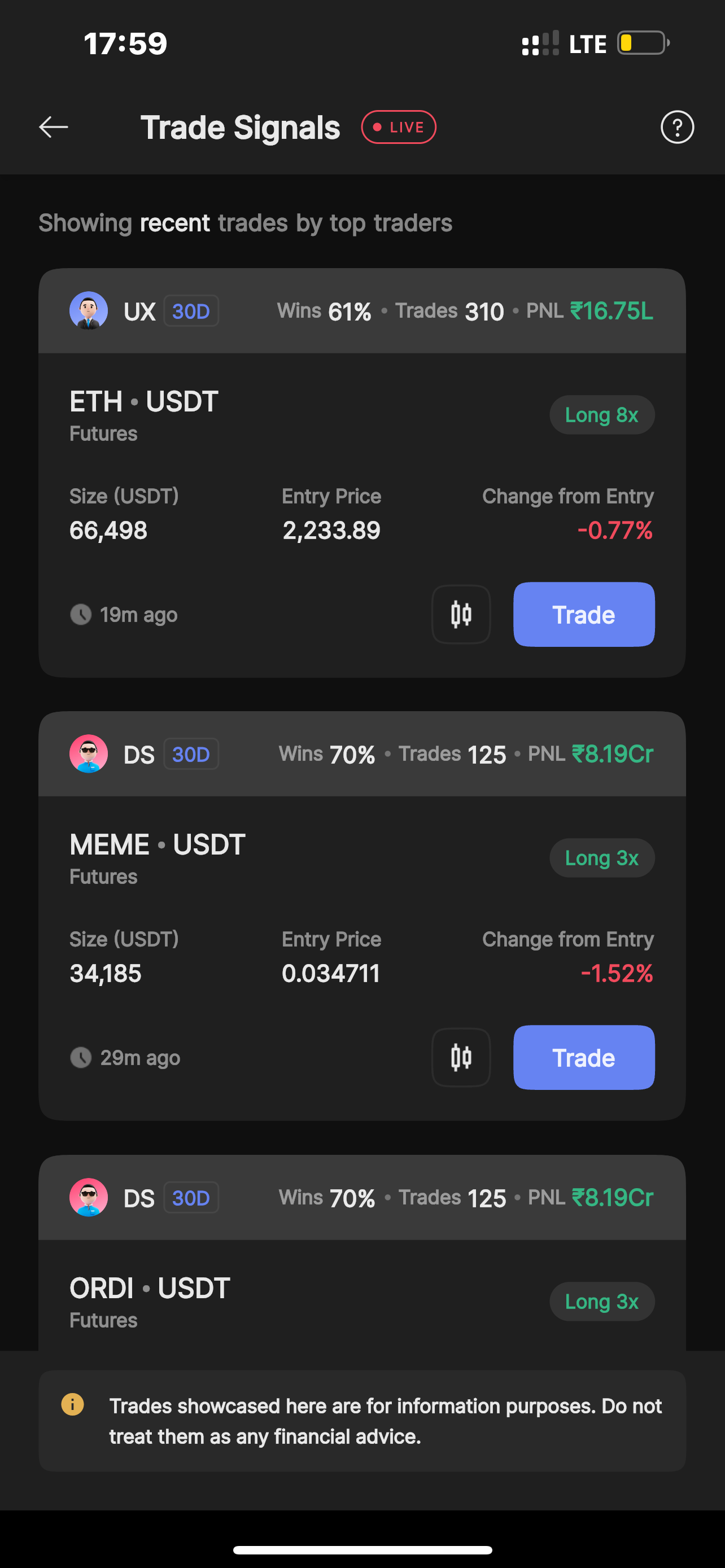Open the ORDI USDT signal card
Viewport: 725px width, 1568px height.
[362, 1295]
